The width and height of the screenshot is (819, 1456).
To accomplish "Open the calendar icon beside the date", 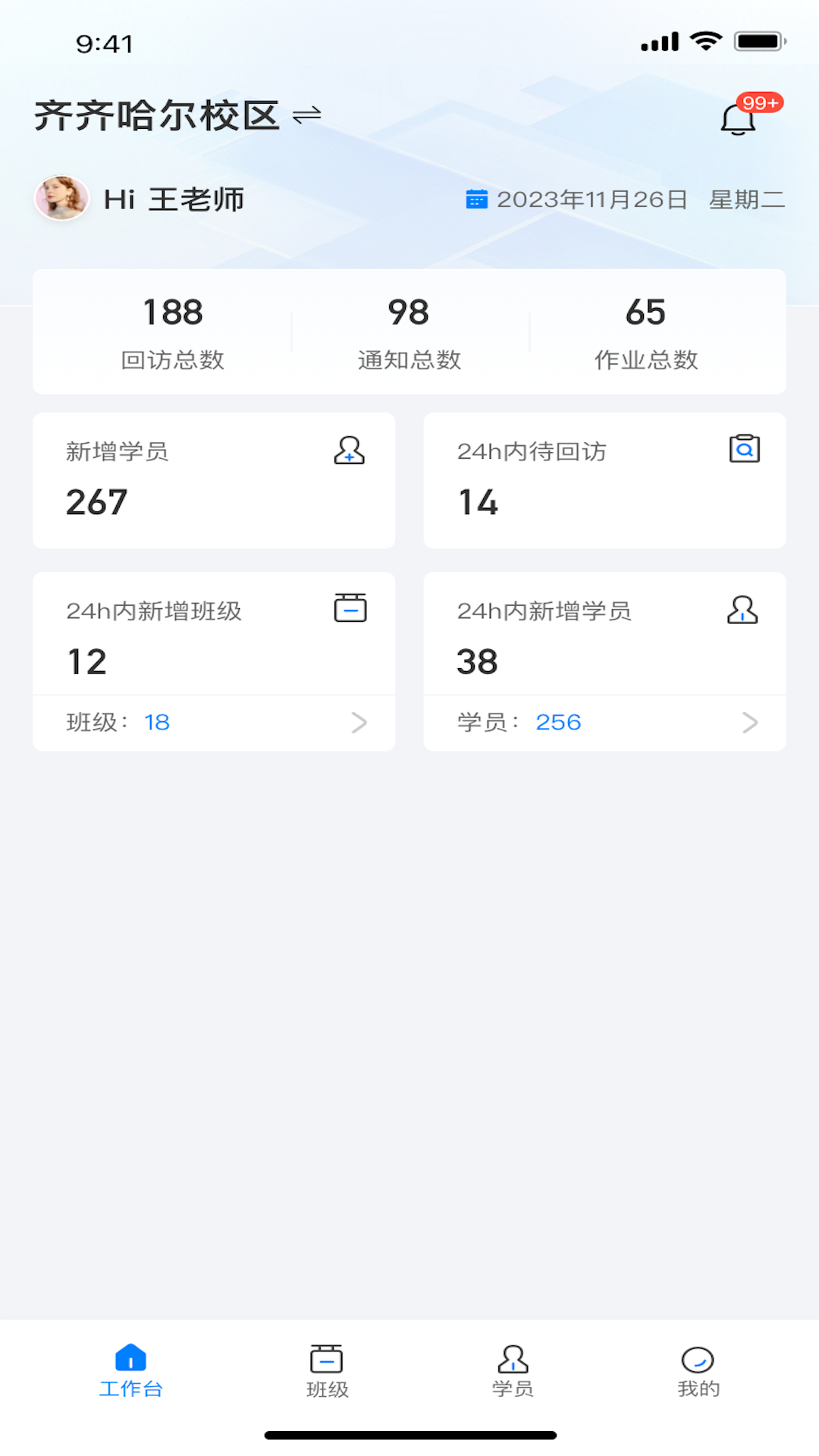I will tap(475, 199).
